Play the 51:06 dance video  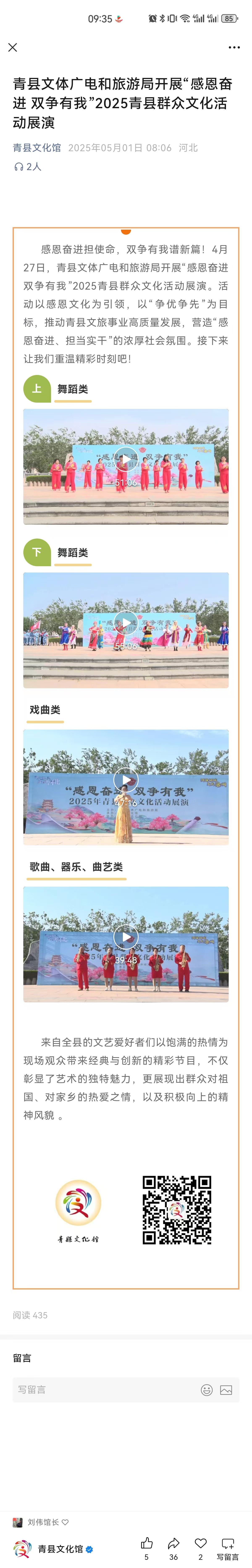tap(126, 459)
